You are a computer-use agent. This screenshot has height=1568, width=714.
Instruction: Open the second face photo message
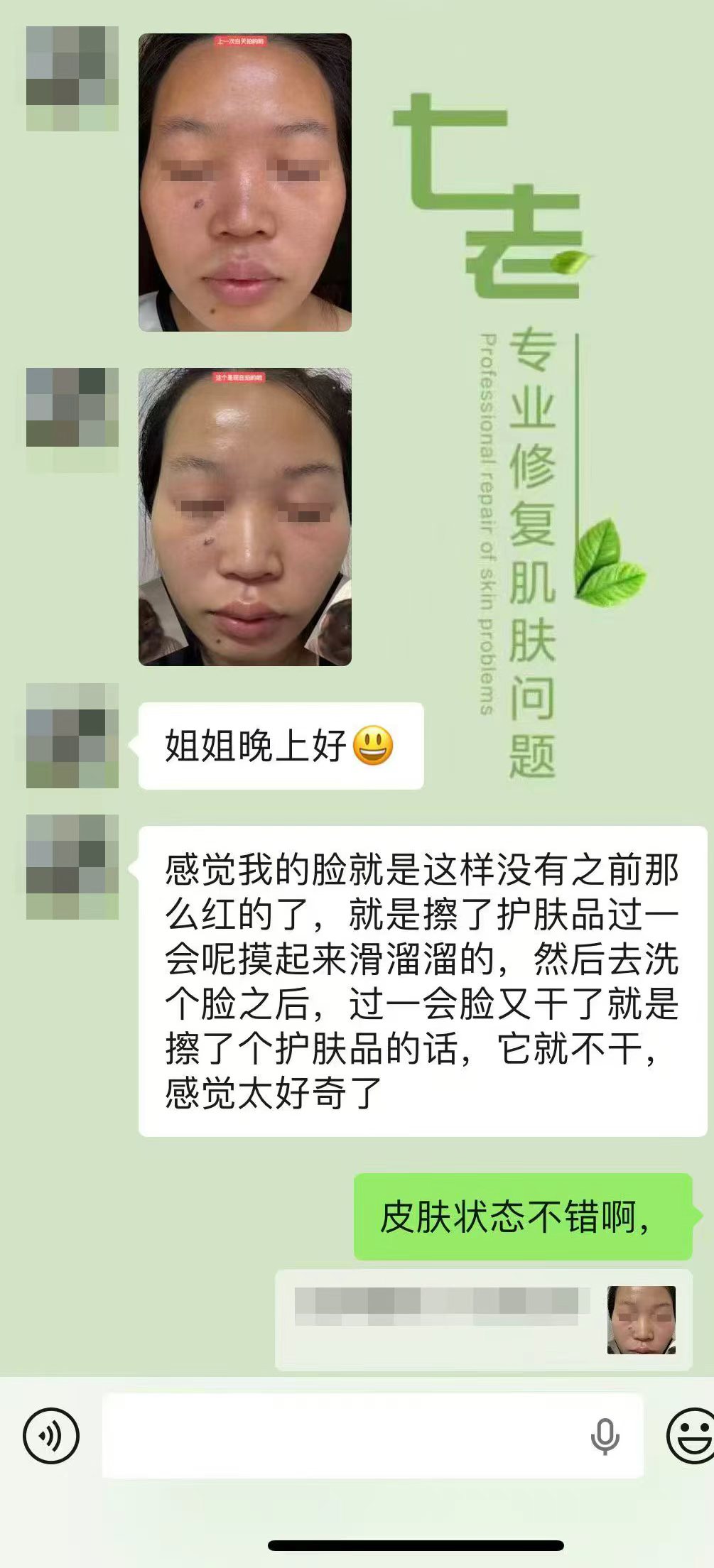point(244,516)
